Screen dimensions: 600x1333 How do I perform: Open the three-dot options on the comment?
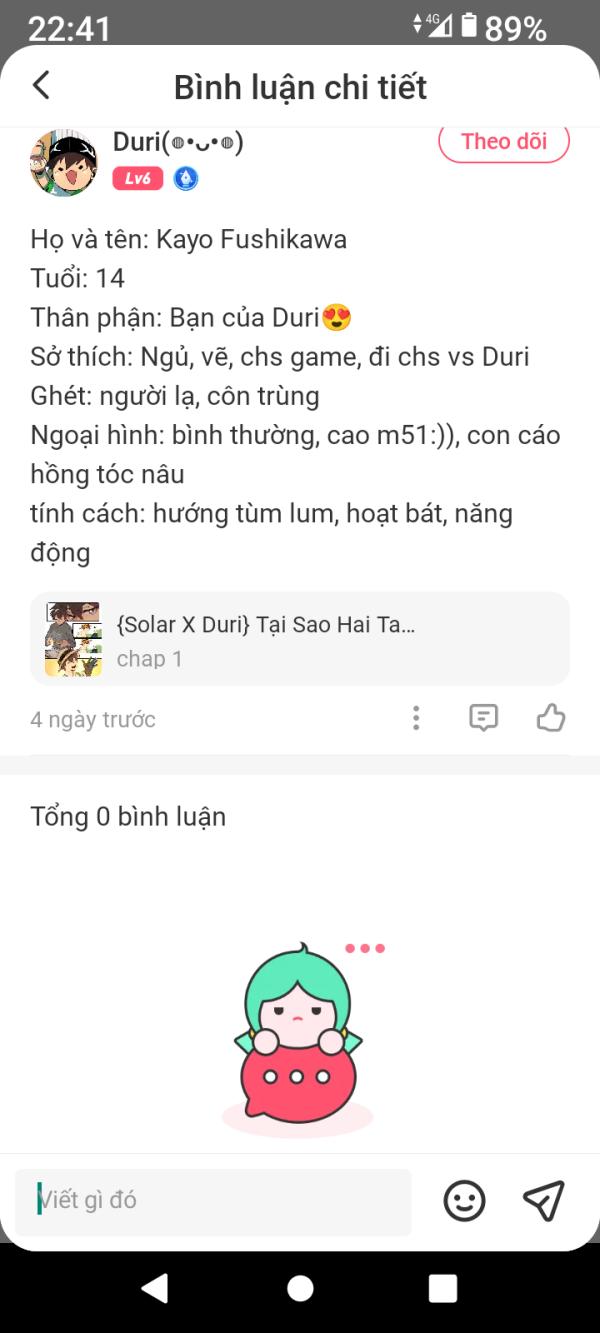click(416, 718)
